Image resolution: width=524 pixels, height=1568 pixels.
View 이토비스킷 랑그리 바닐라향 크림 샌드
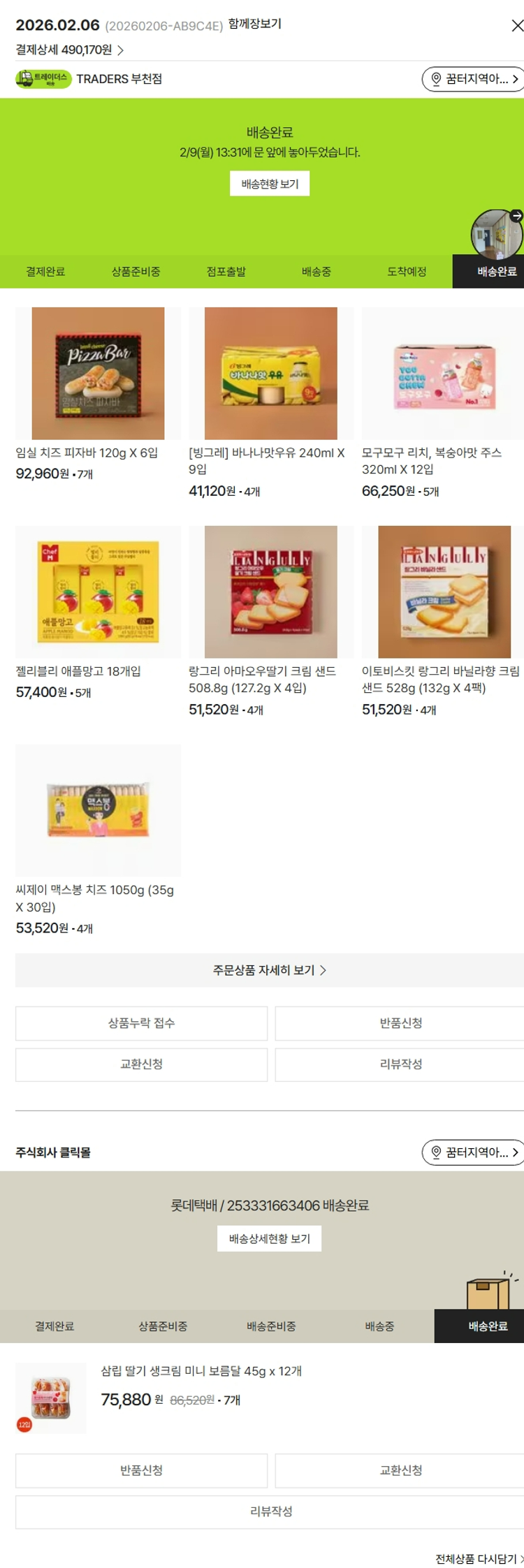click(443, 592)
